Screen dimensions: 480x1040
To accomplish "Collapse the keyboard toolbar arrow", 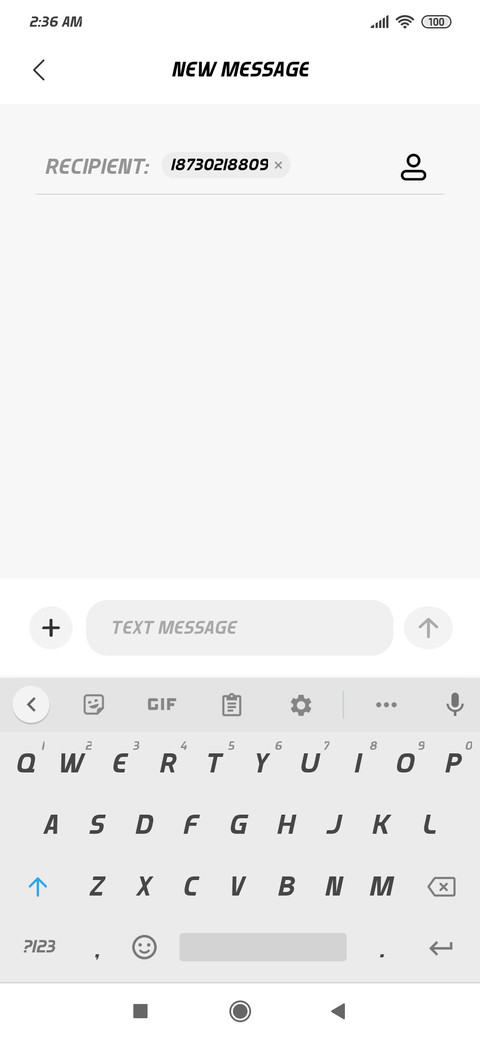I will click(x=31, y=704).
